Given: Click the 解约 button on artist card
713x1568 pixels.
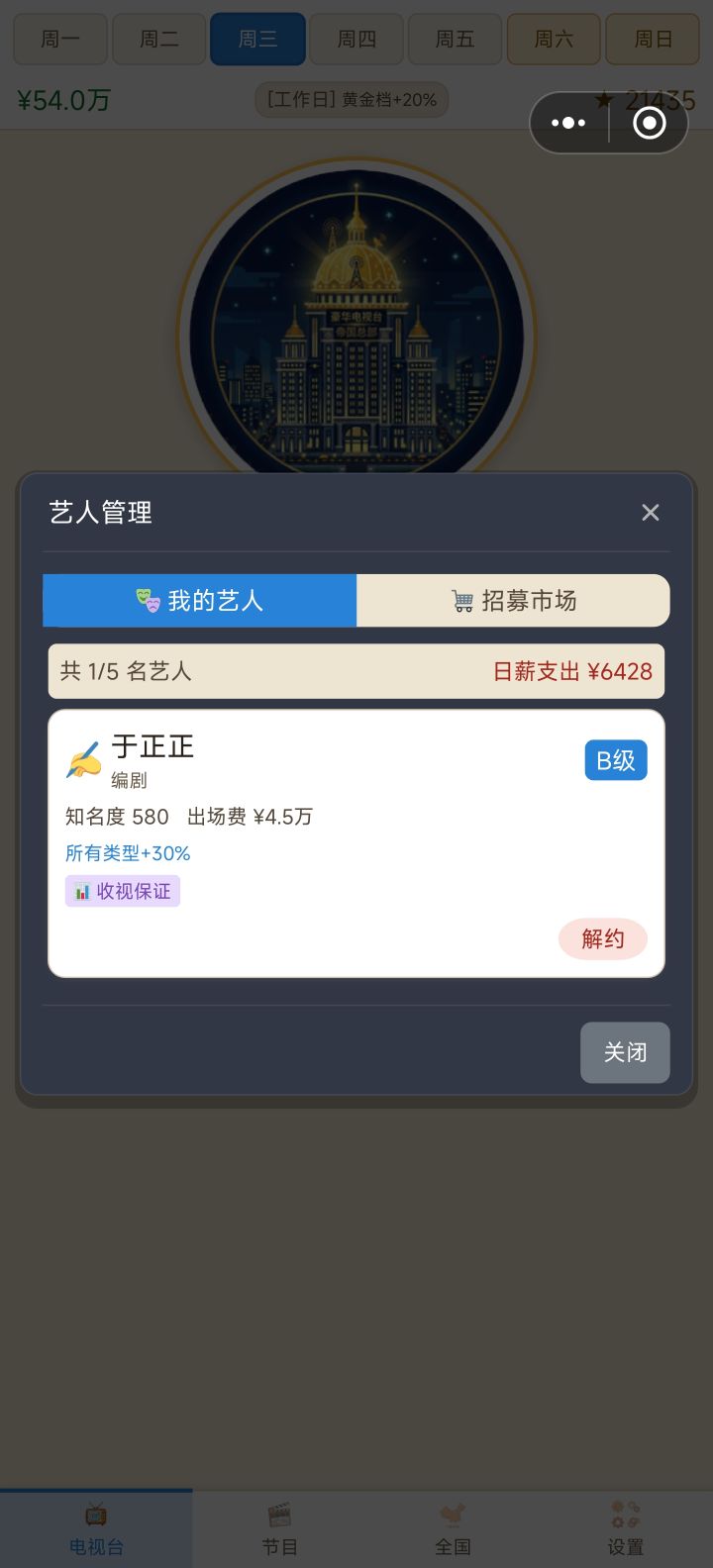Looking at the screenshot, I should [602, 938].
